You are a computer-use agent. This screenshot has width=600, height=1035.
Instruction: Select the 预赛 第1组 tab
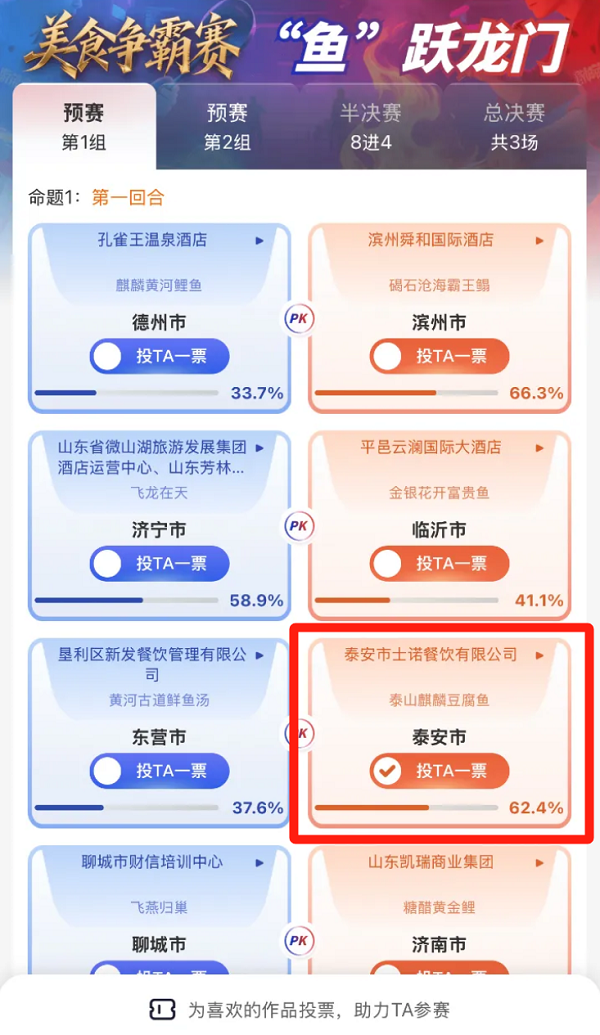click(84, 126)
